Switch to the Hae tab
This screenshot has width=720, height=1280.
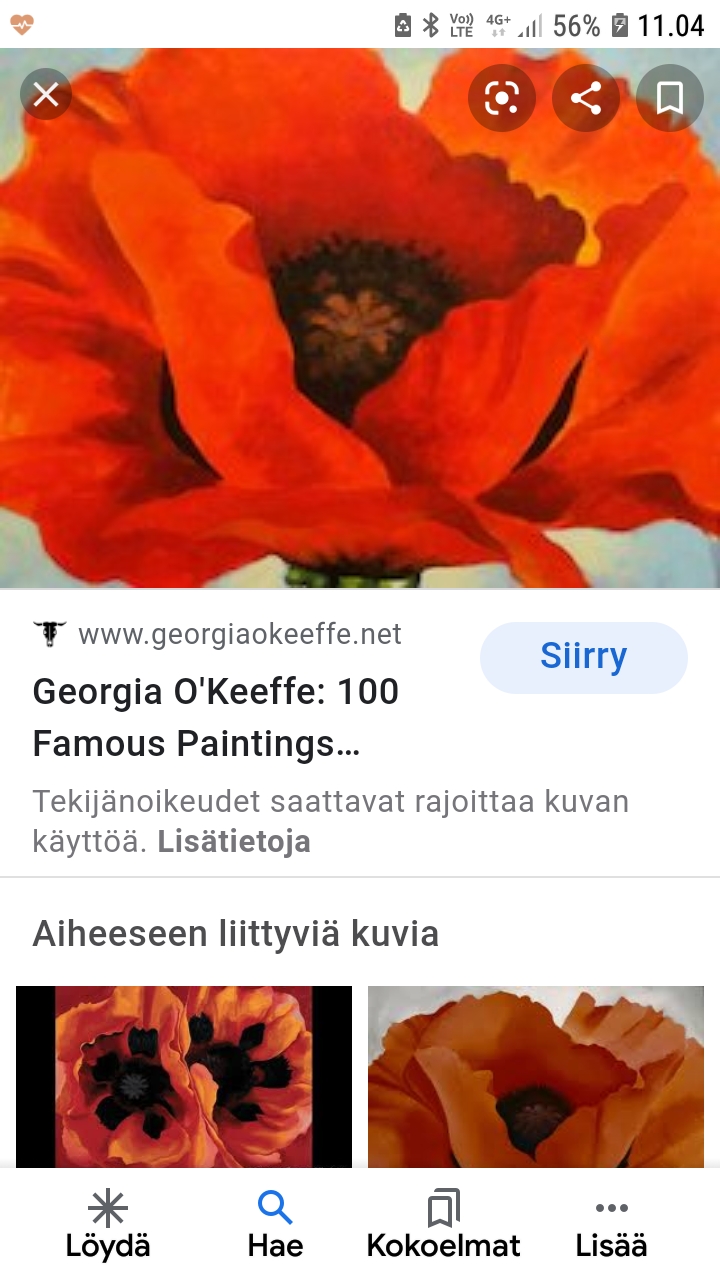[275, 1225]
